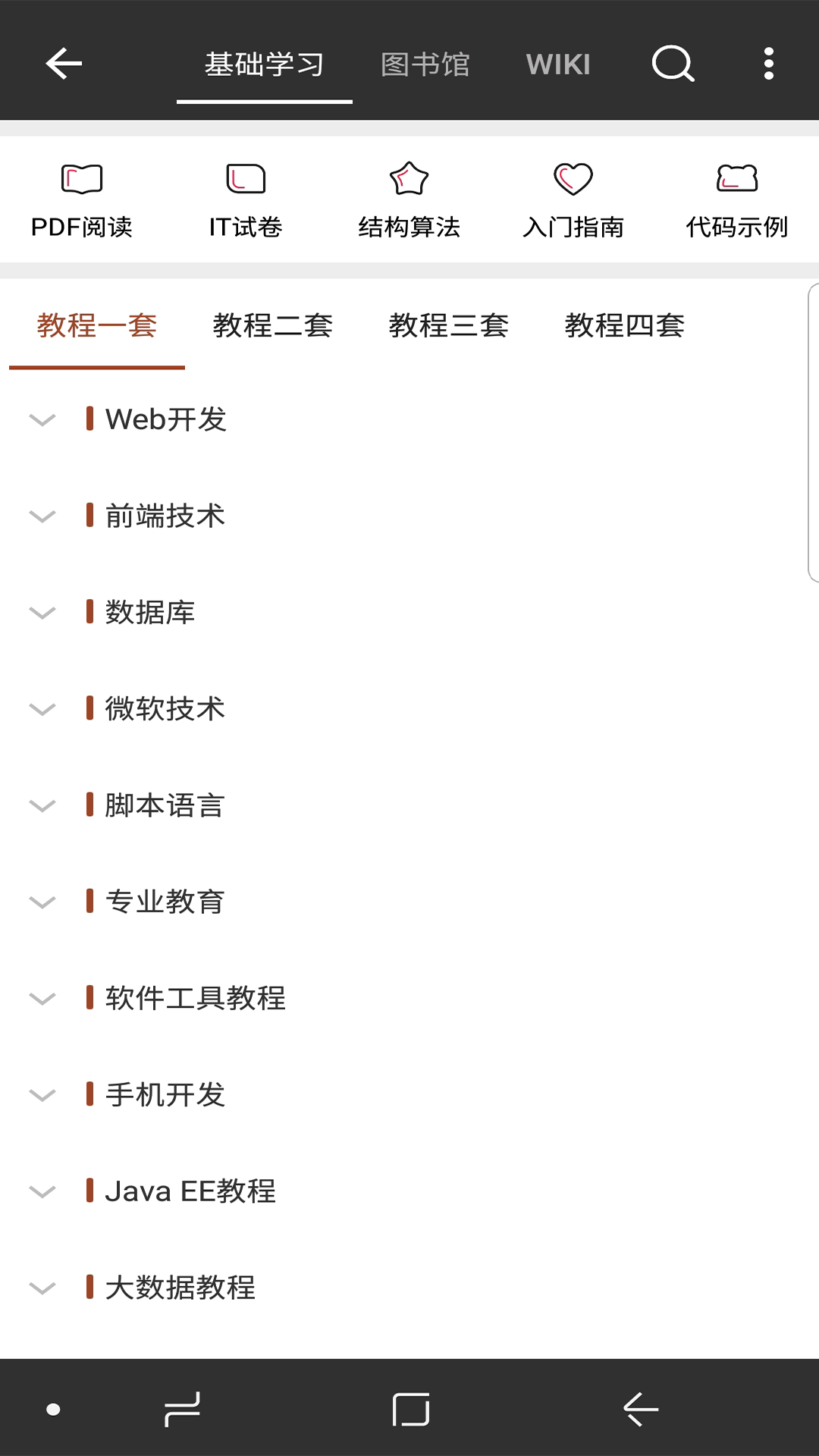Open 入门指南 section
Viewport: 819px width, 1456px height.
point(573,200)
